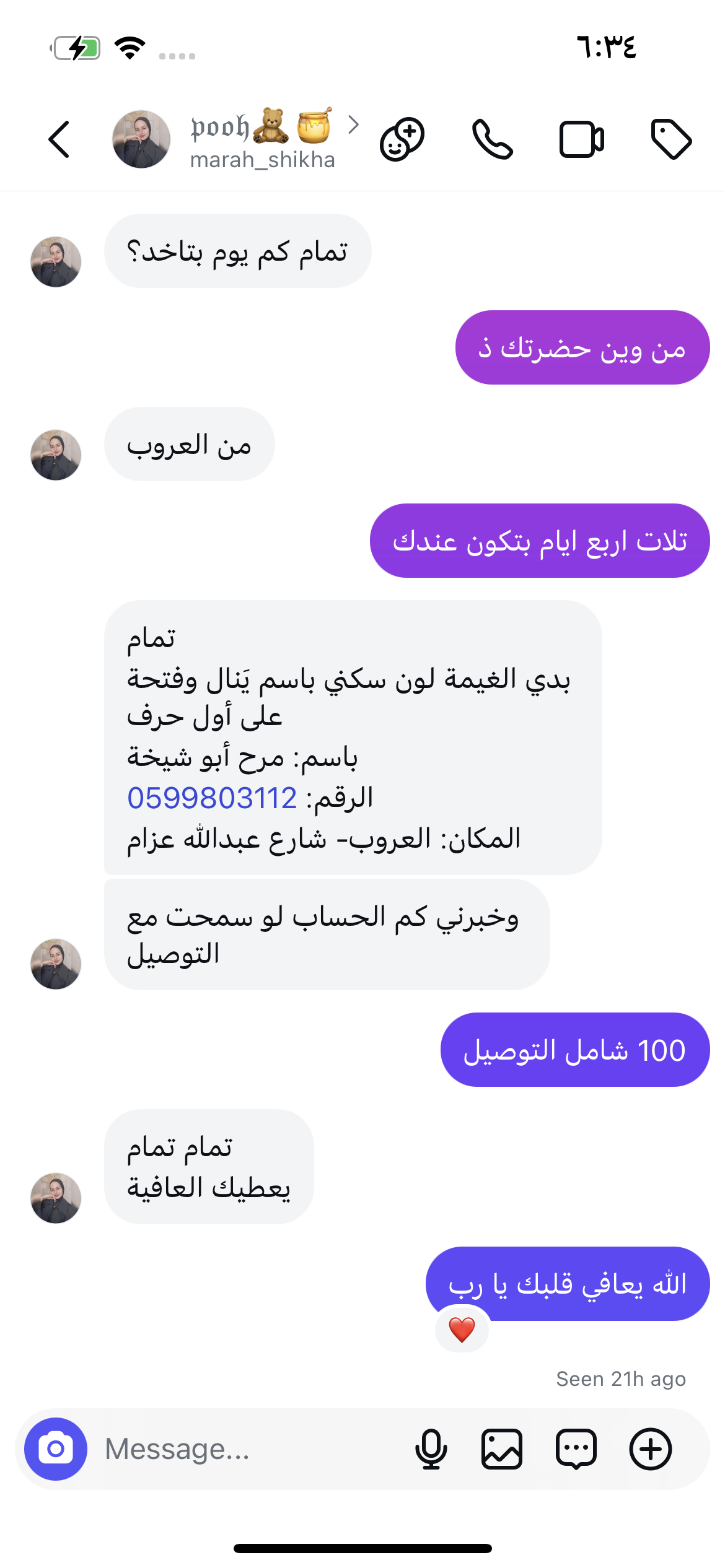
Task: Open the plus menu for more options
Action: click(x=650, y=1449)
